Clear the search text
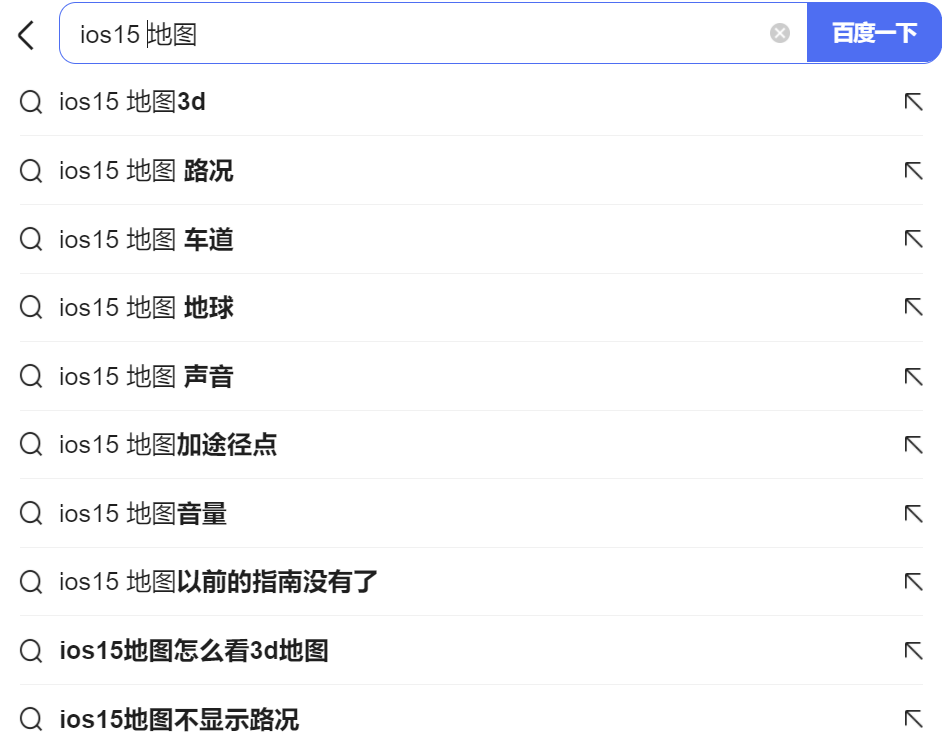 pos(780,34)
